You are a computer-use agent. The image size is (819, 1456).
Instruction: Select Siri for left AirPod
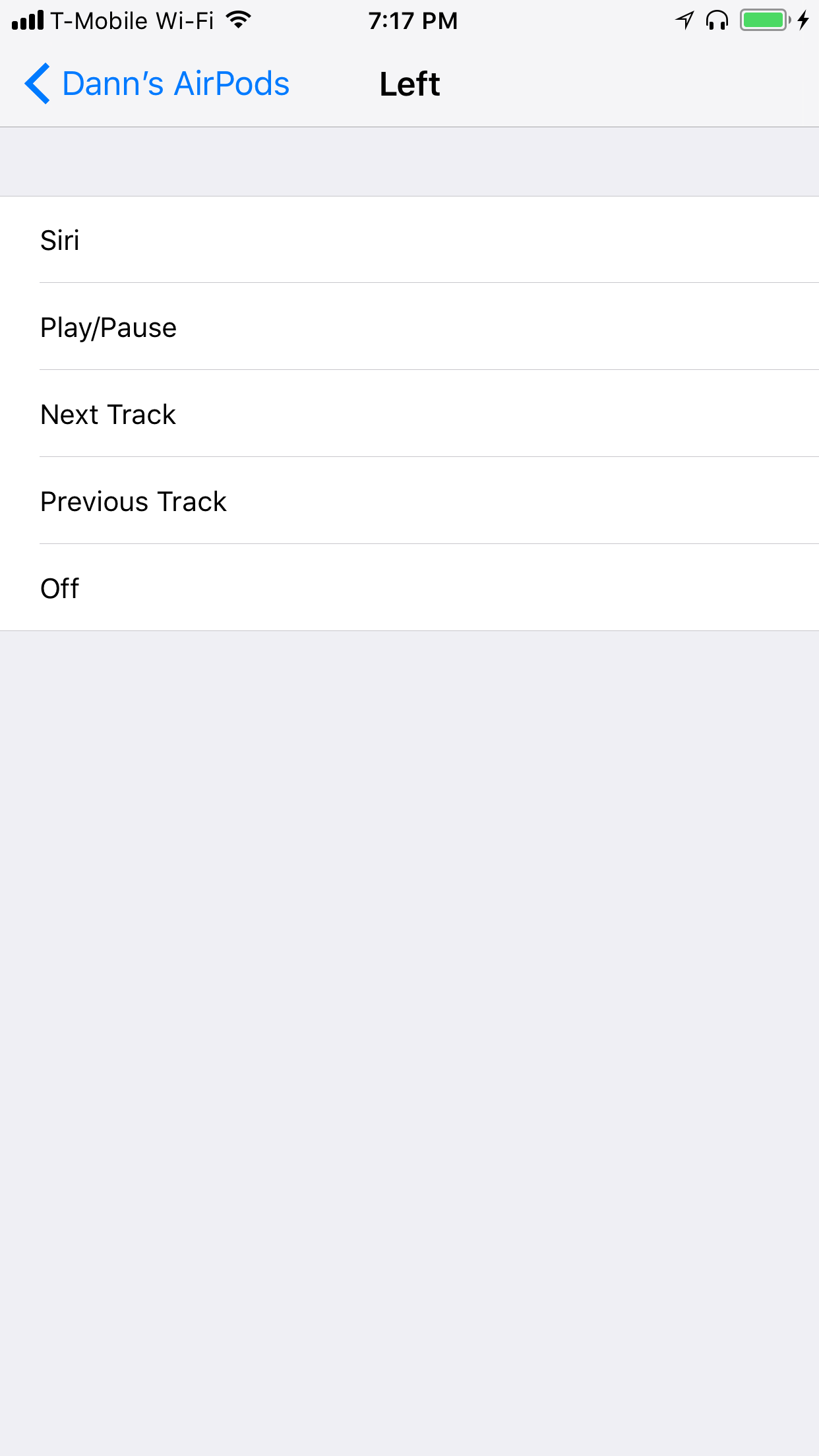click(409, 240)
